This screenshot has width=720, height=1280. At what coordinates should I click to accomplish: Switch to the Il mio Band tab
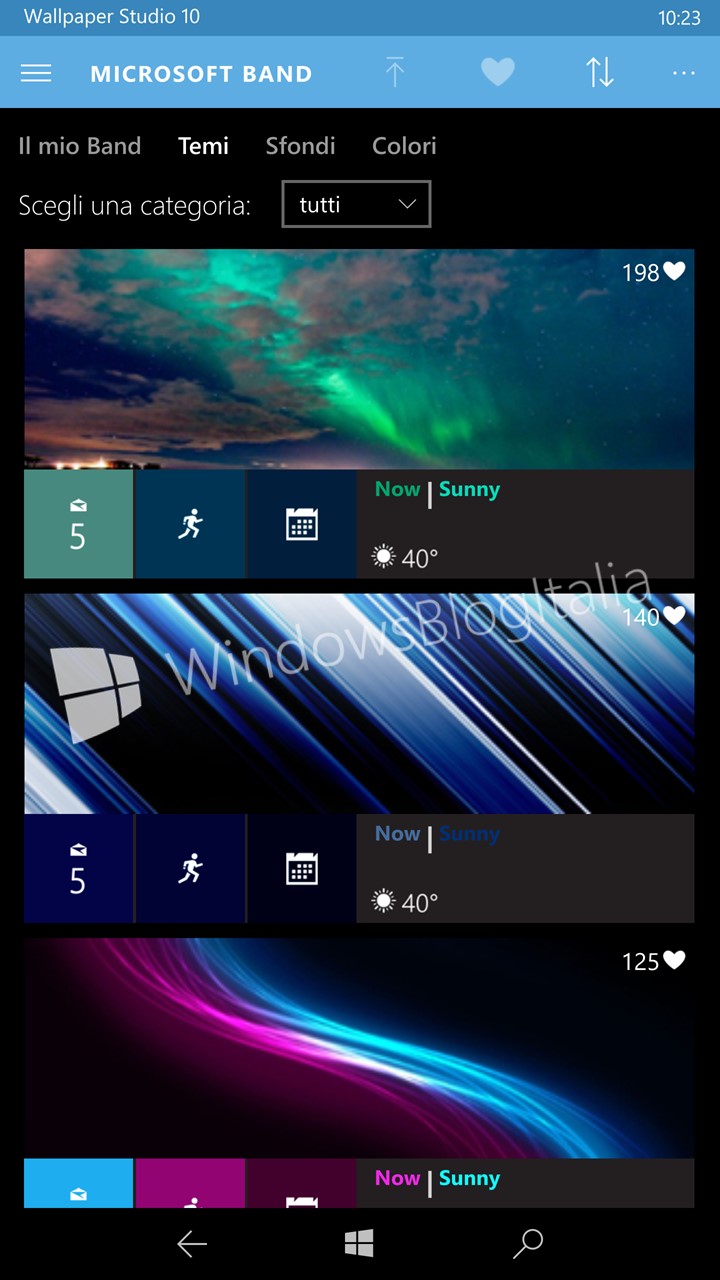(x=80, y=146)
